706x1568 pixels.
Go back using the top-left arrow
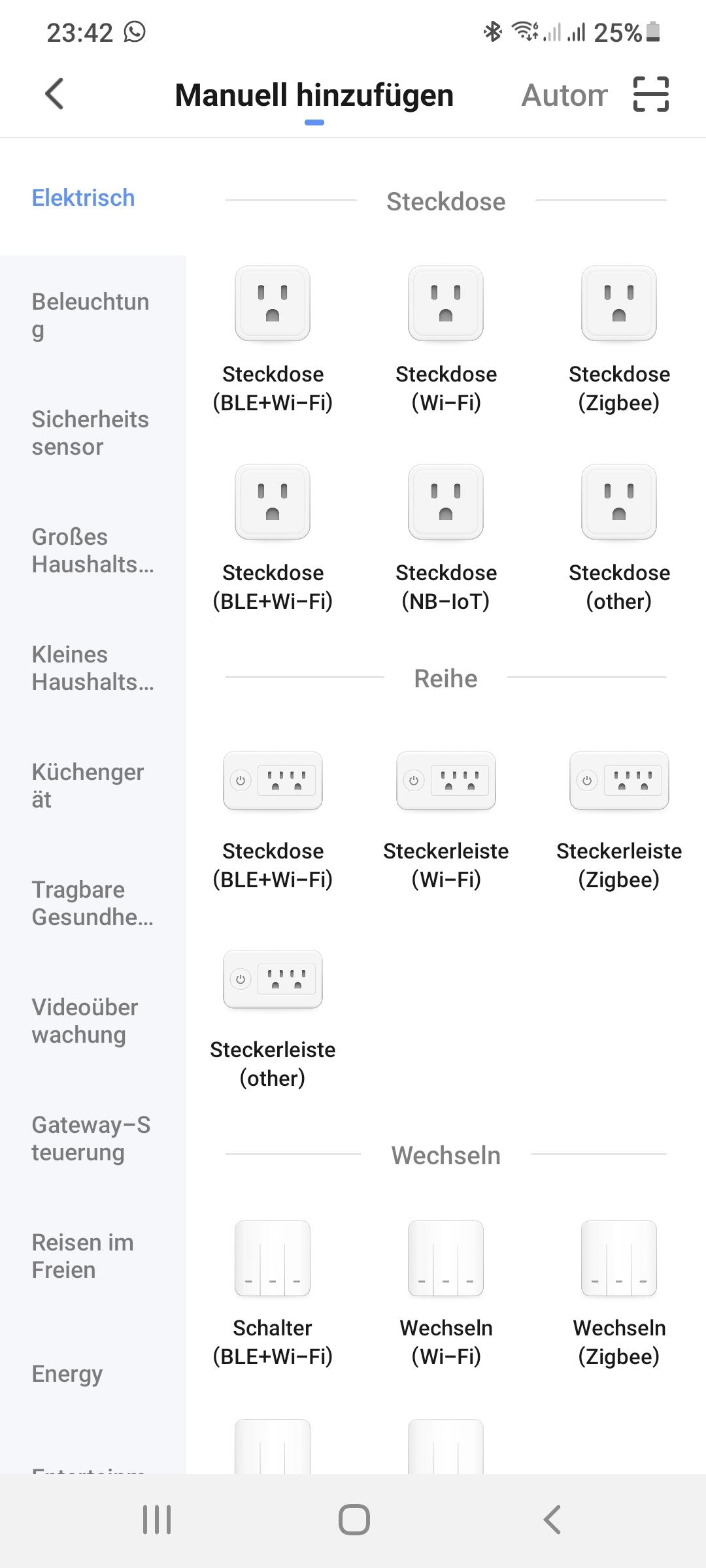click(x=55, y=94)
